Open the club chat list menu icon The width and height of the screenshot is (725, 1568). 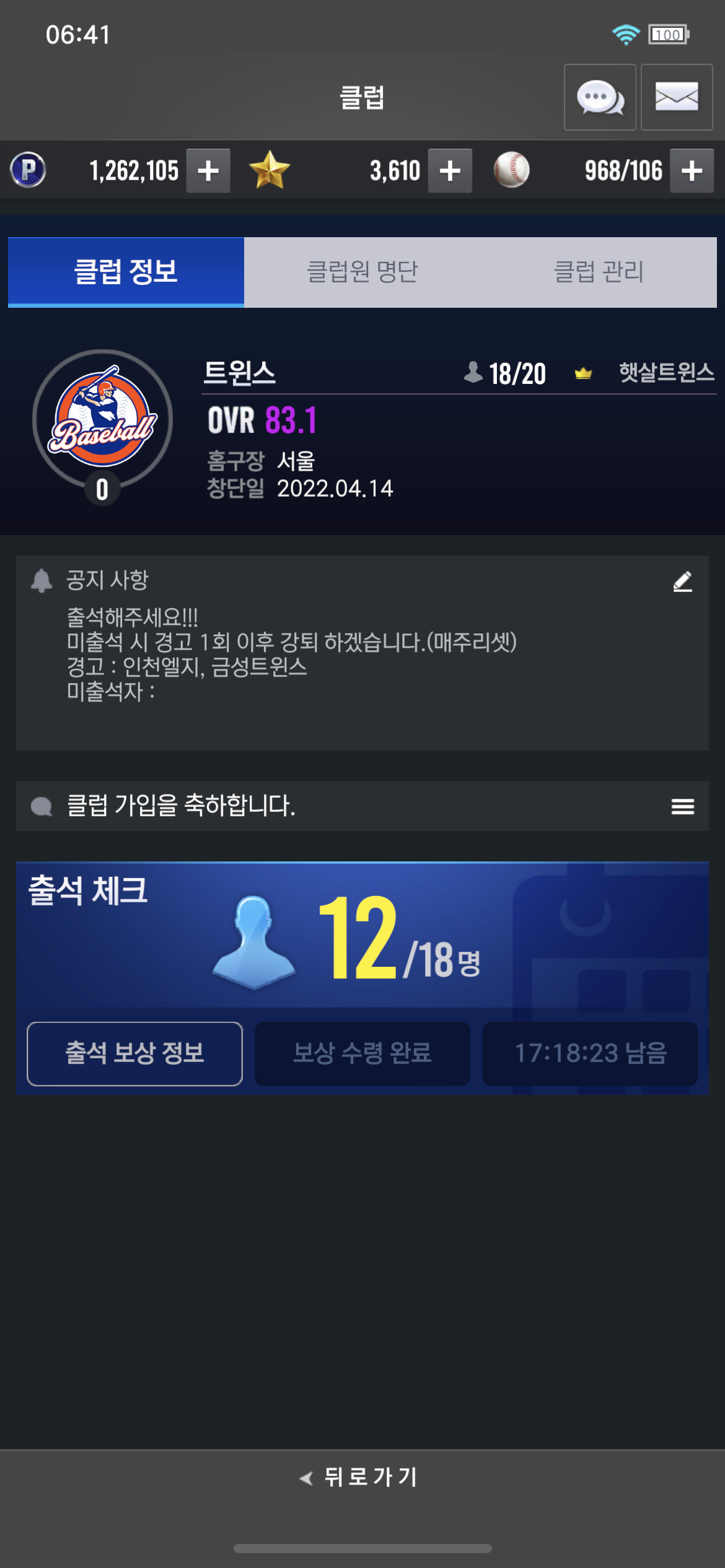(682, 806)
